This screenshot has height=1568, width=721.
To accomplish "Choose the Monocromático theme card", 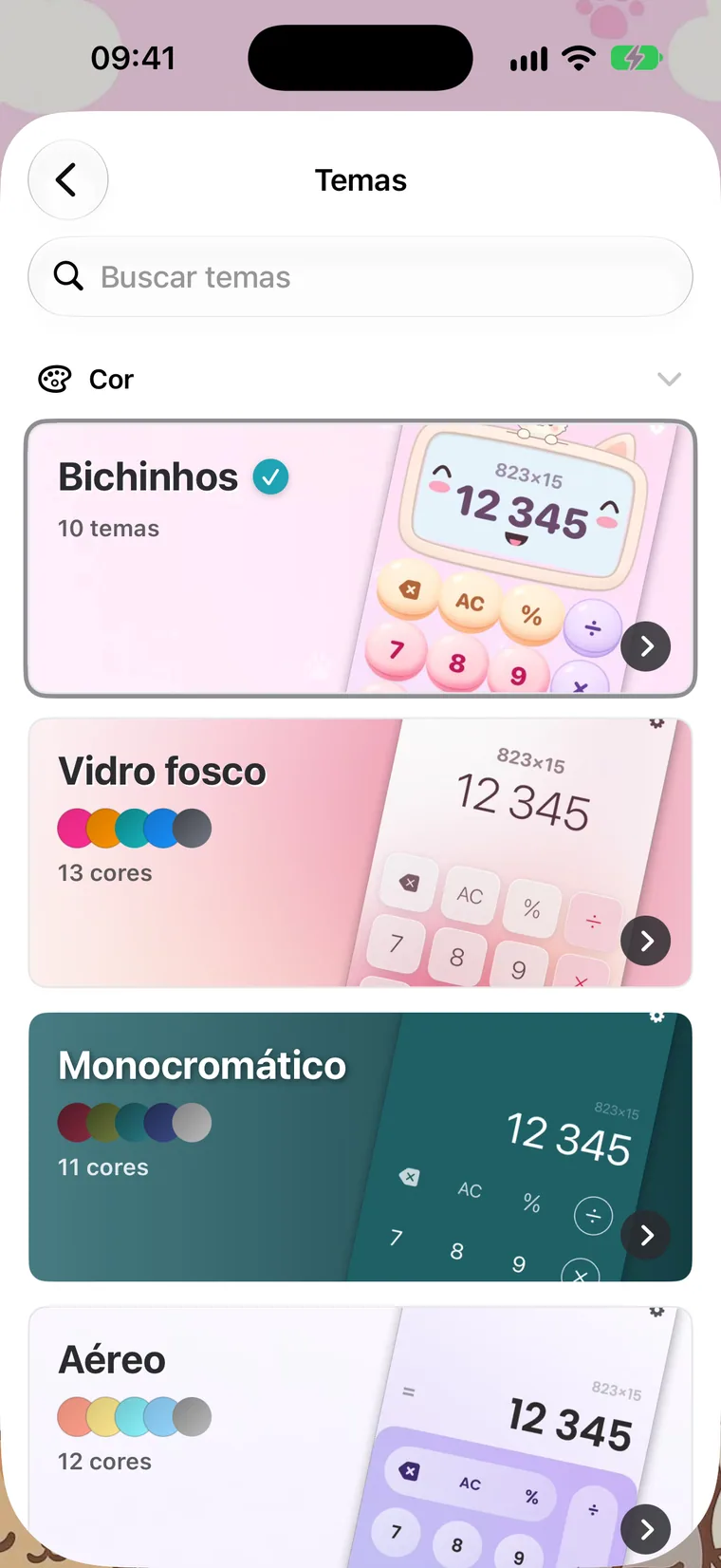I will (x=360, y=1147).
